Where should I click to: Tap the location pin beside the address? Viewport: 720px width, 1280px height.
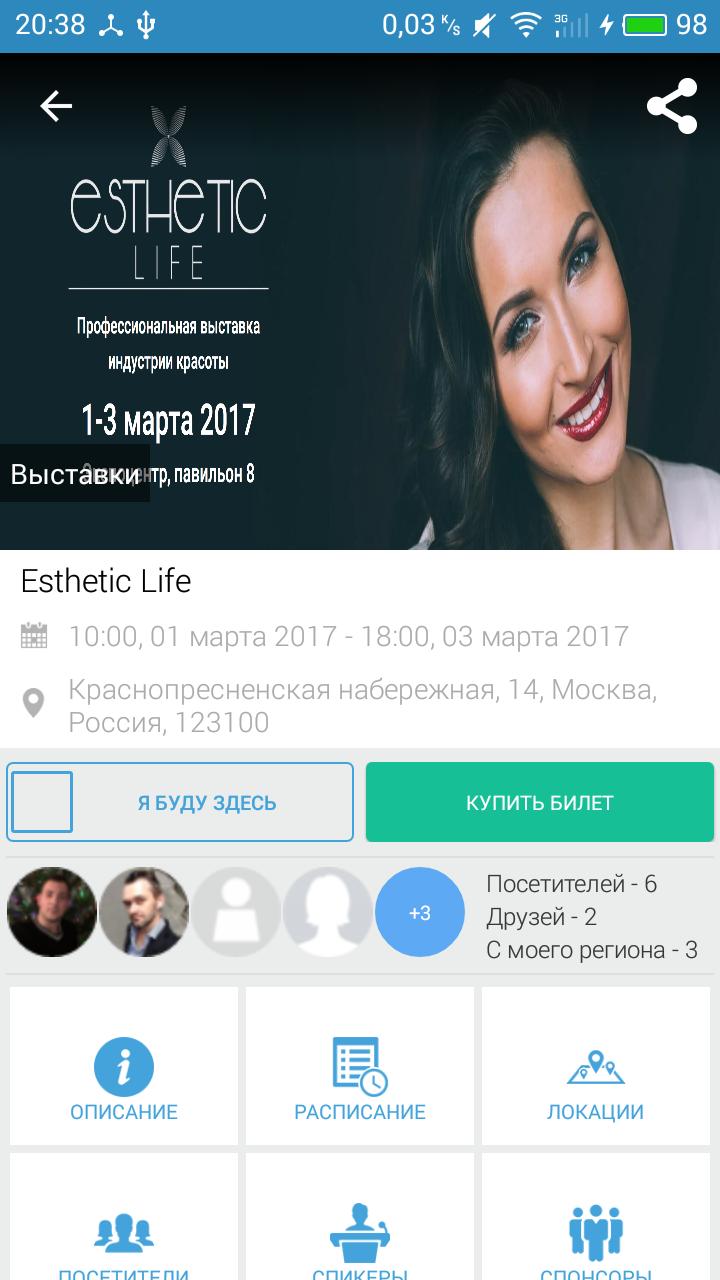(33, 703)
